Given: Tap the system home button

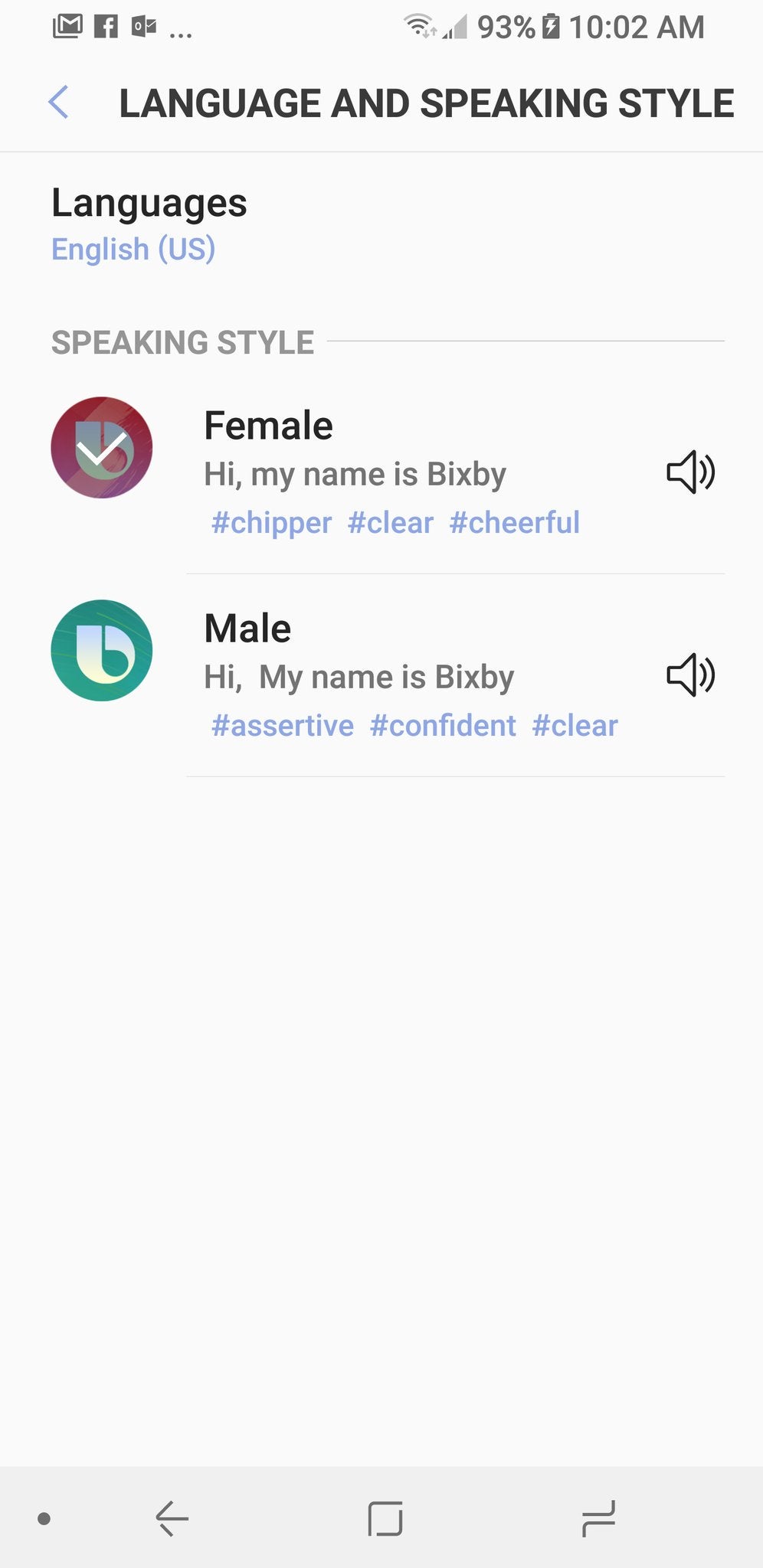Looking at the screenshot, I should click(385, 1518).
